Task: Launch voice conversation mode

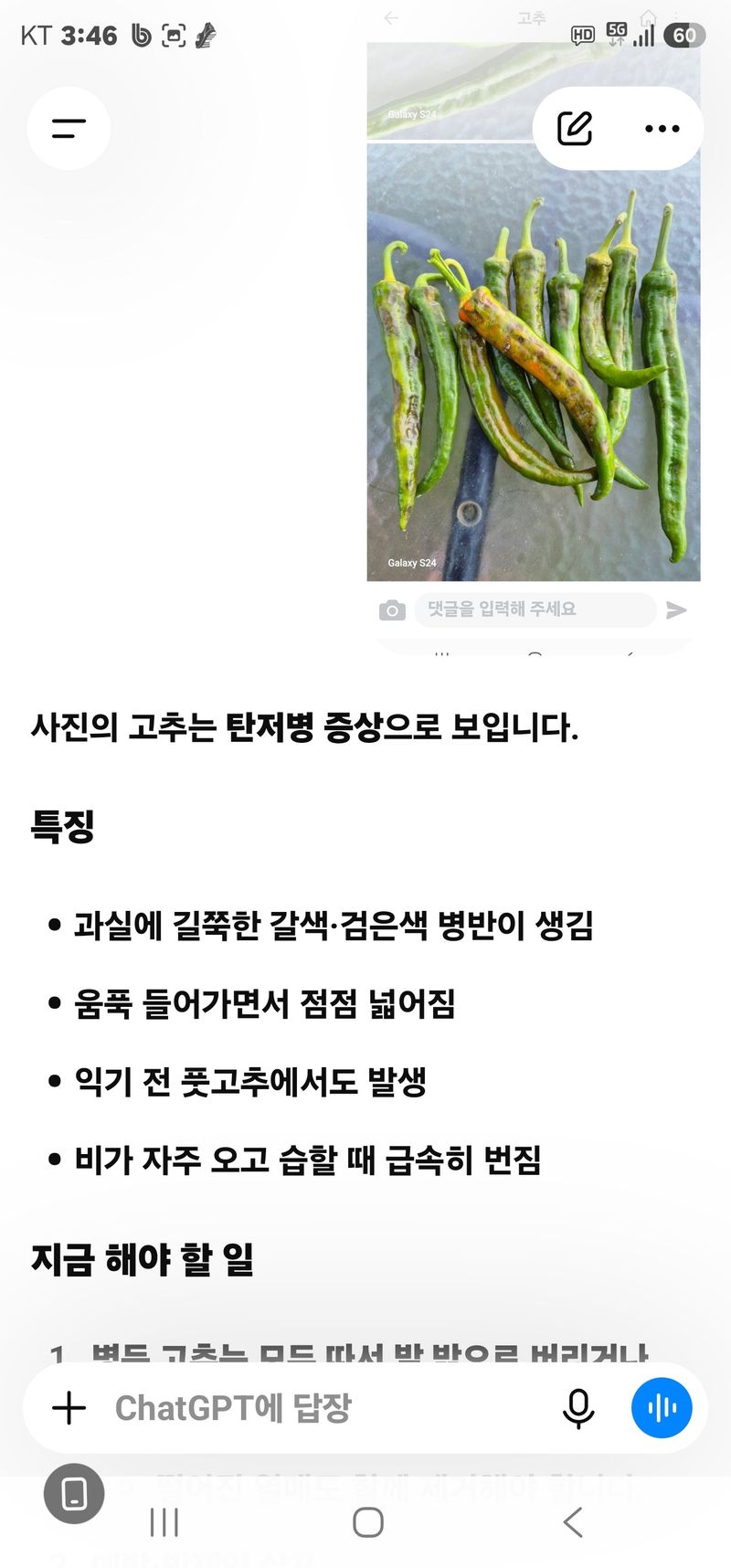Action: tap(662, 1408)
